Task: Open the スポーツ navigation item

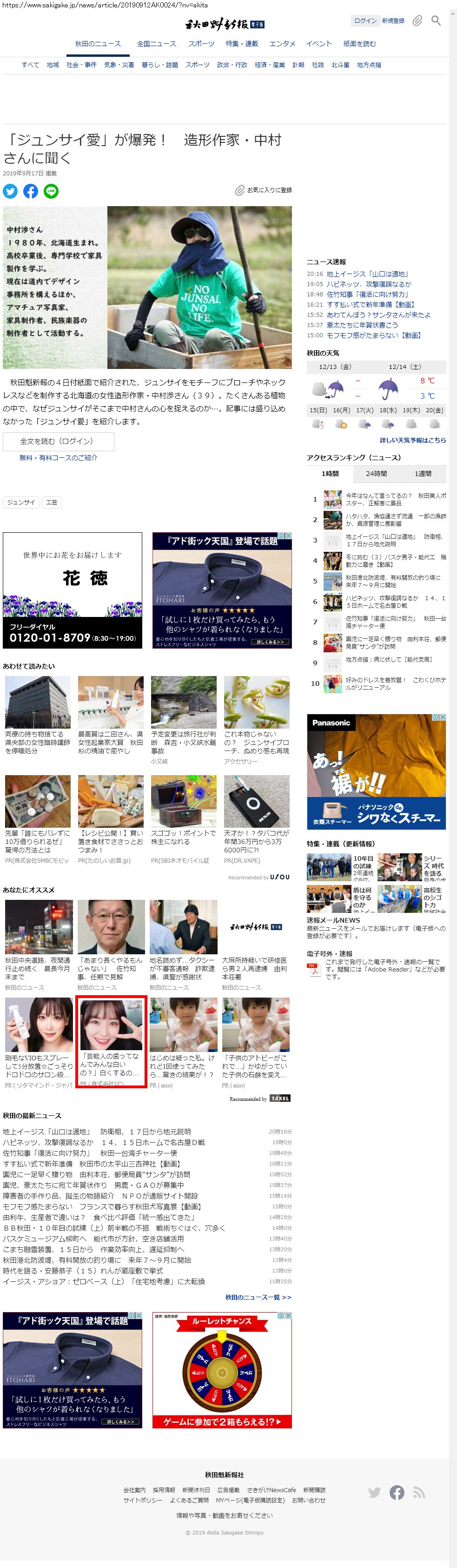Action: (x=201, y=44)
